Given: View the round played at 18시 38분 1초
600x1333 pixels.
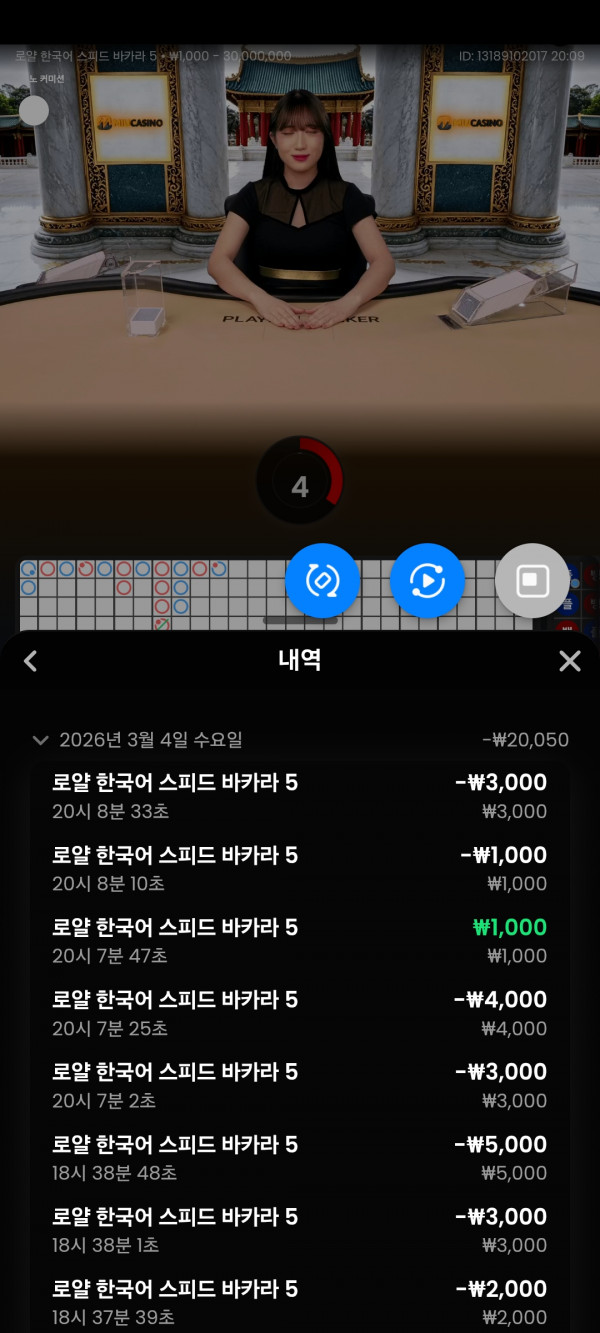Looking at the screenshot, I should pos(299,1230).
